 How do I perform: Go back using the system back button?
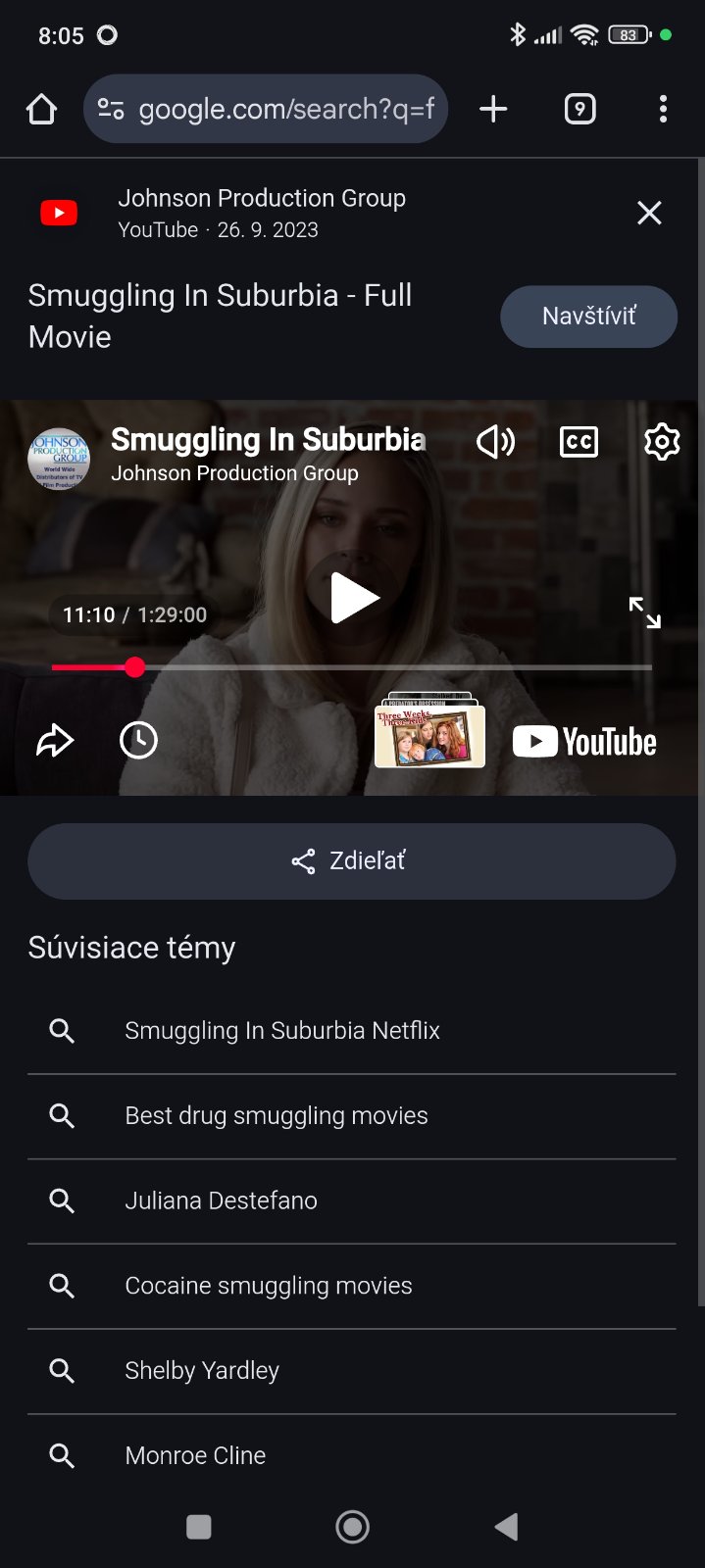click(x=506, y=1526)
